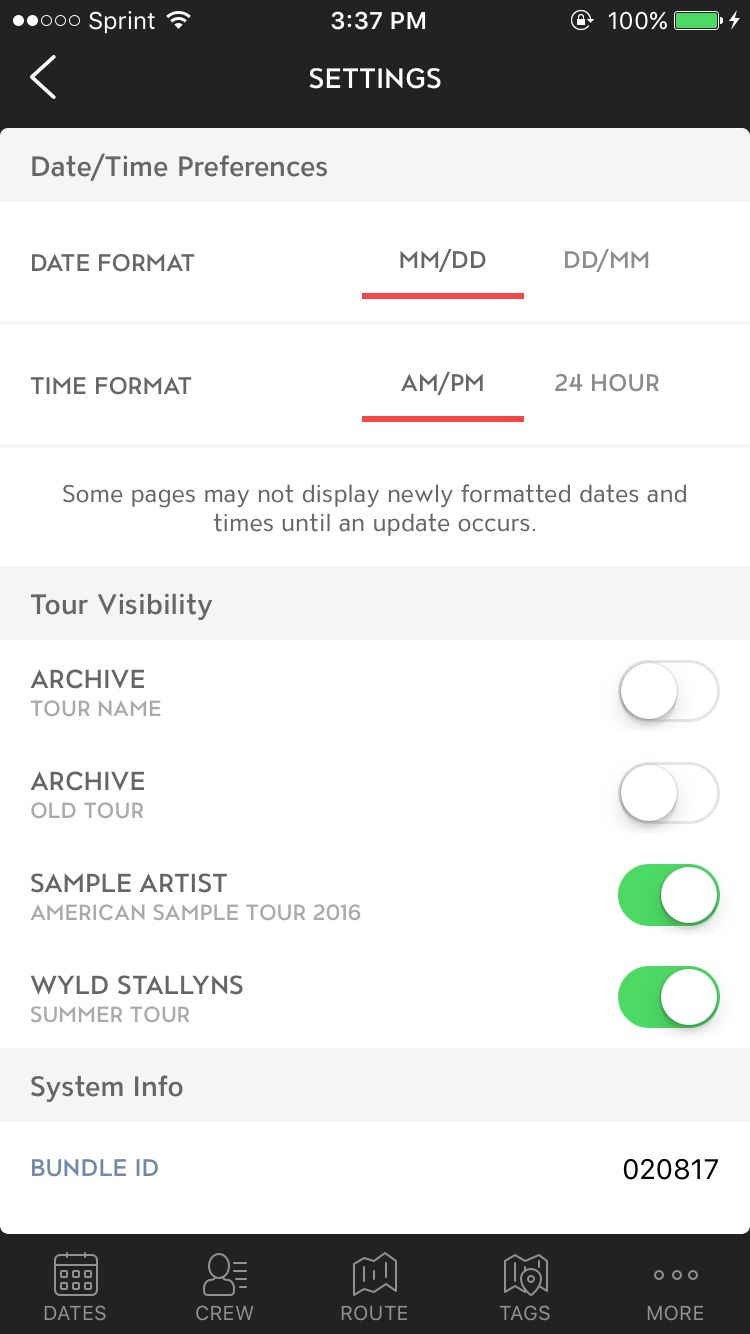Disable Sample Artist tour visibility
The height and width of the screenshot is (1334, 750).
[x=669, y=895]
